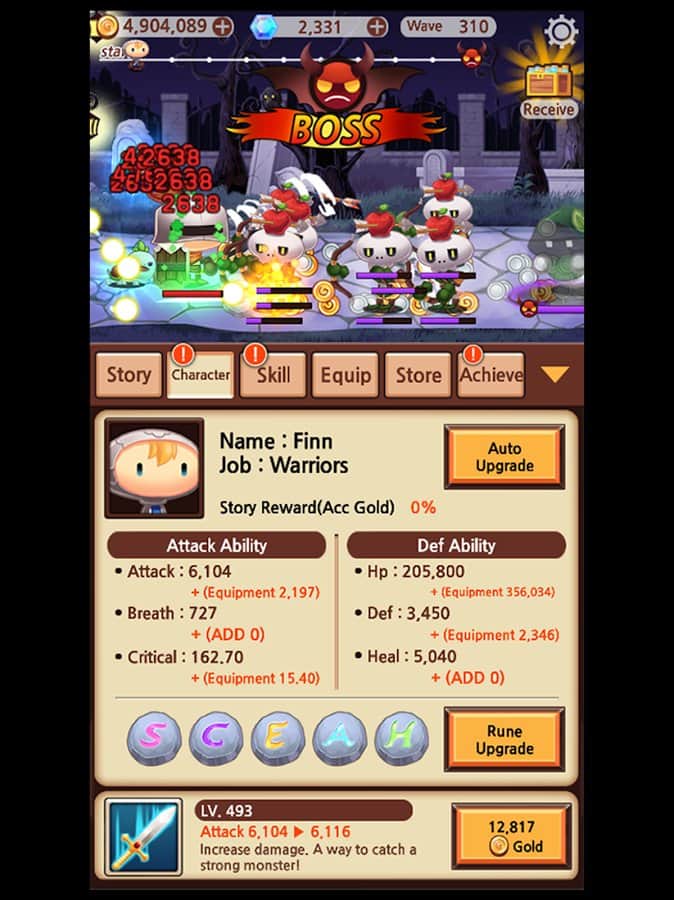Open the Skill tab
Image resolution: width=674 pixels, height=900 pixels.
pos(273,375)
